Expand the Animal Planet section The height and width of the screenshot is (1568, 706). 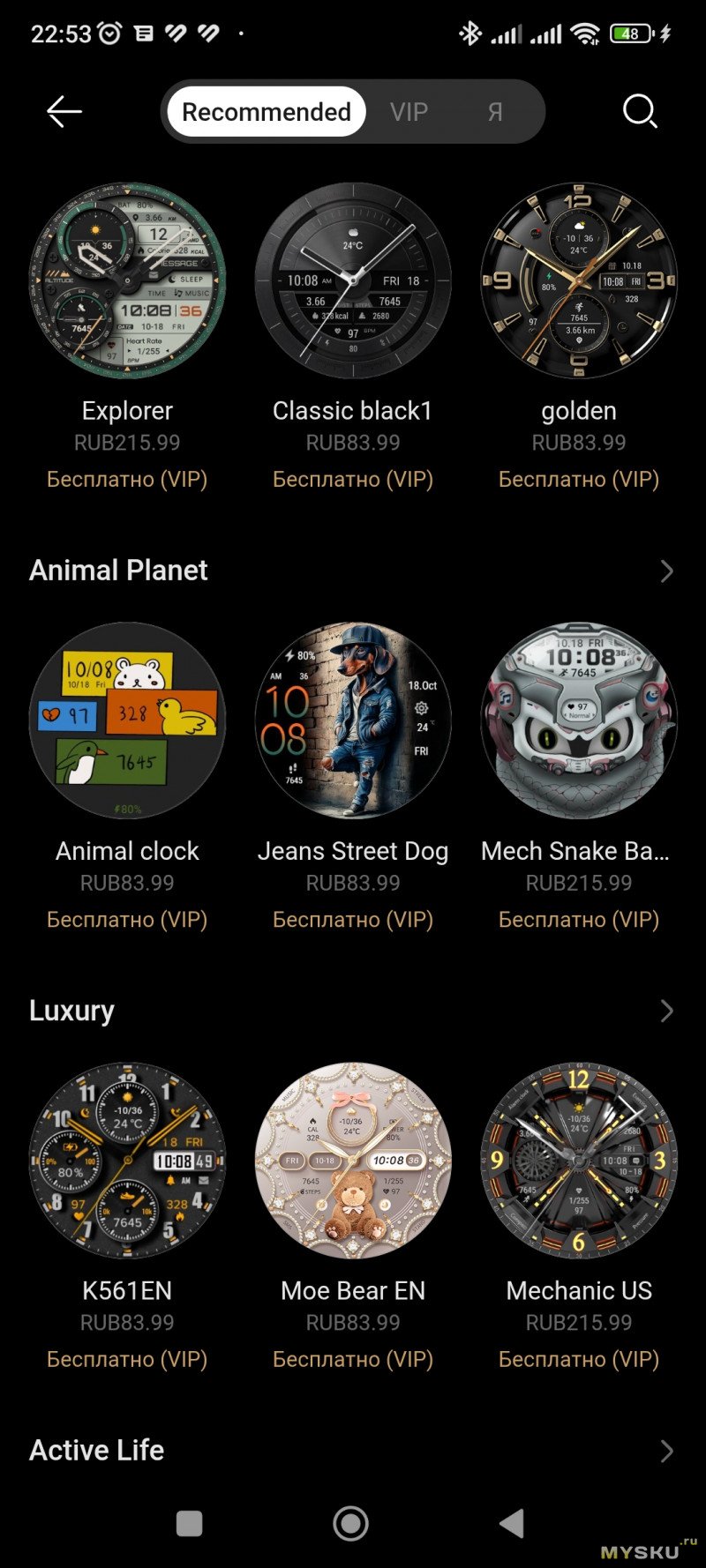(666, 571)
